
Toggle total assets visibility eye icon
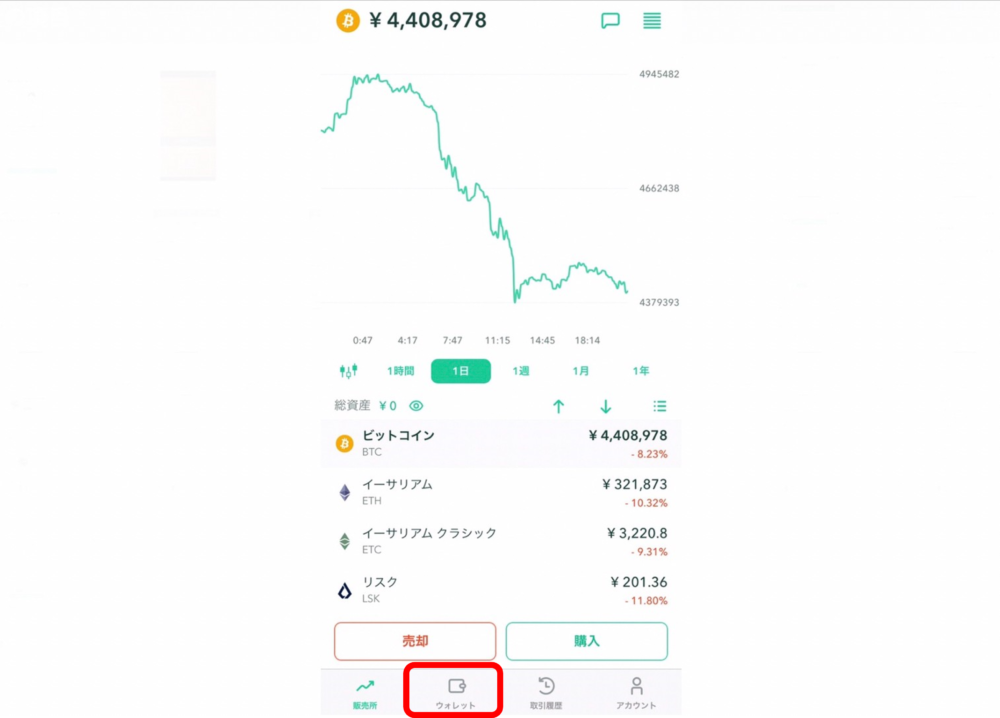pyautogui.click(x=416, y=406)
